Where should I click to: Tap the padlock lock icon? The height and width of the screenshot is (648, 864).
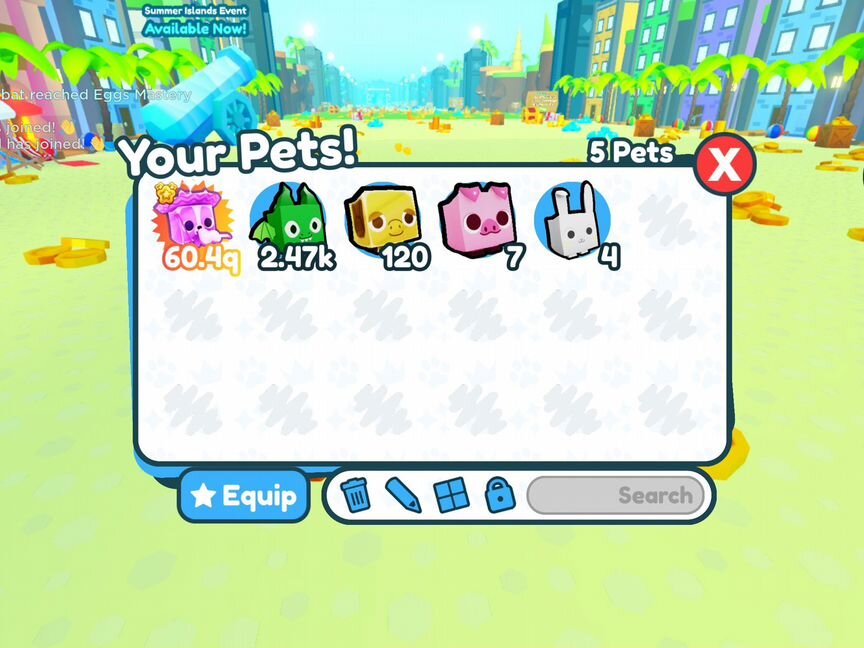[499, 495]
